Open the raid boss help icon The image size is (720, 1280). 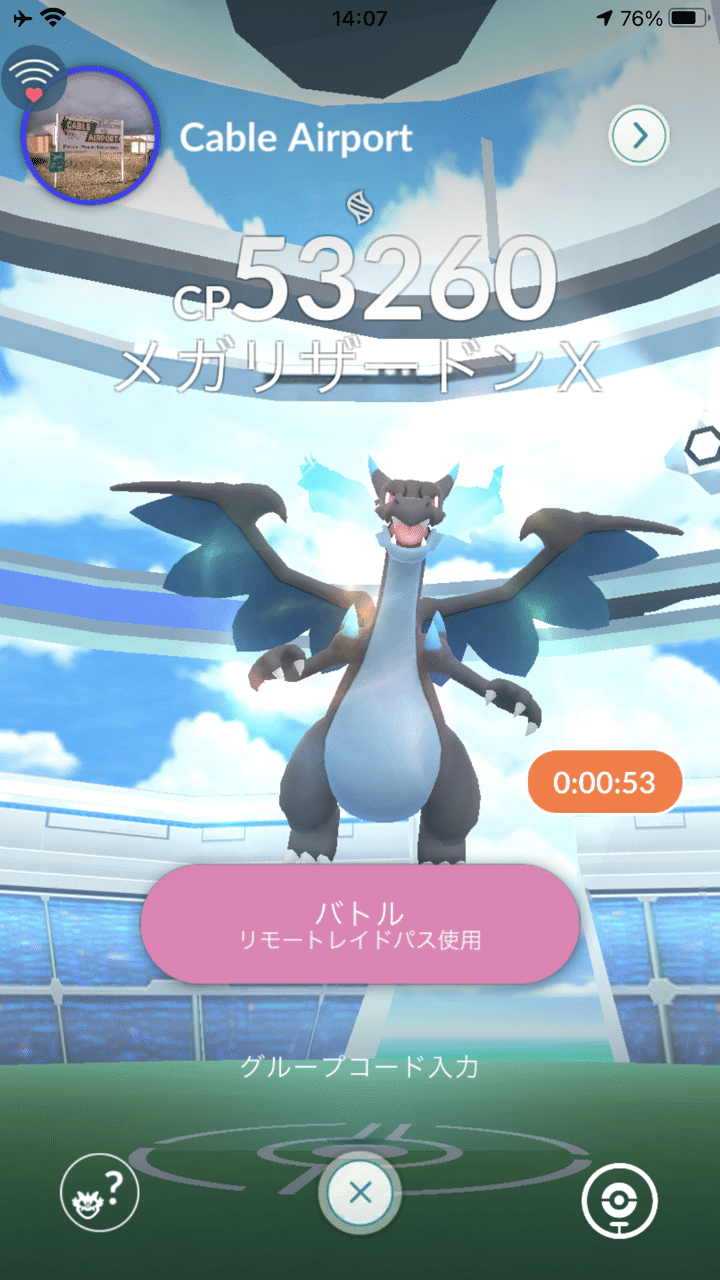coord(100,1194)
